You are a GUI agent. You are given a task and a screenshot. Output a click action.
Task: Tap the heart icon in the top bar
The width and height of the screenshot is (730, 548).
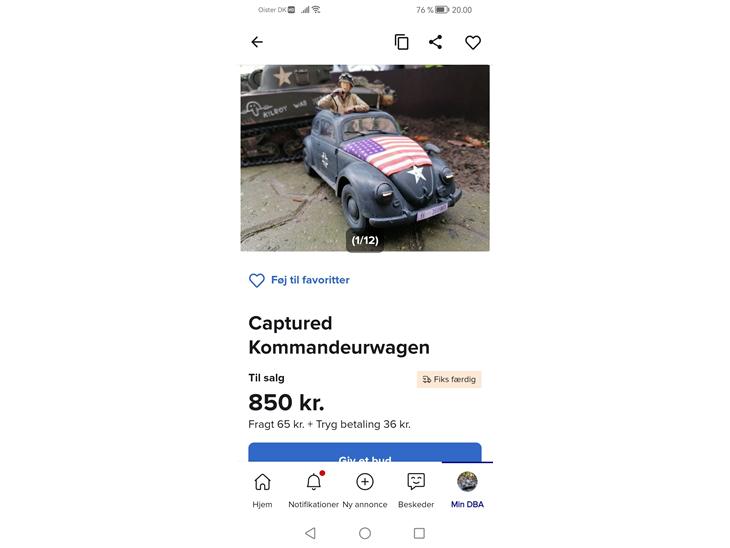[473, 42]
